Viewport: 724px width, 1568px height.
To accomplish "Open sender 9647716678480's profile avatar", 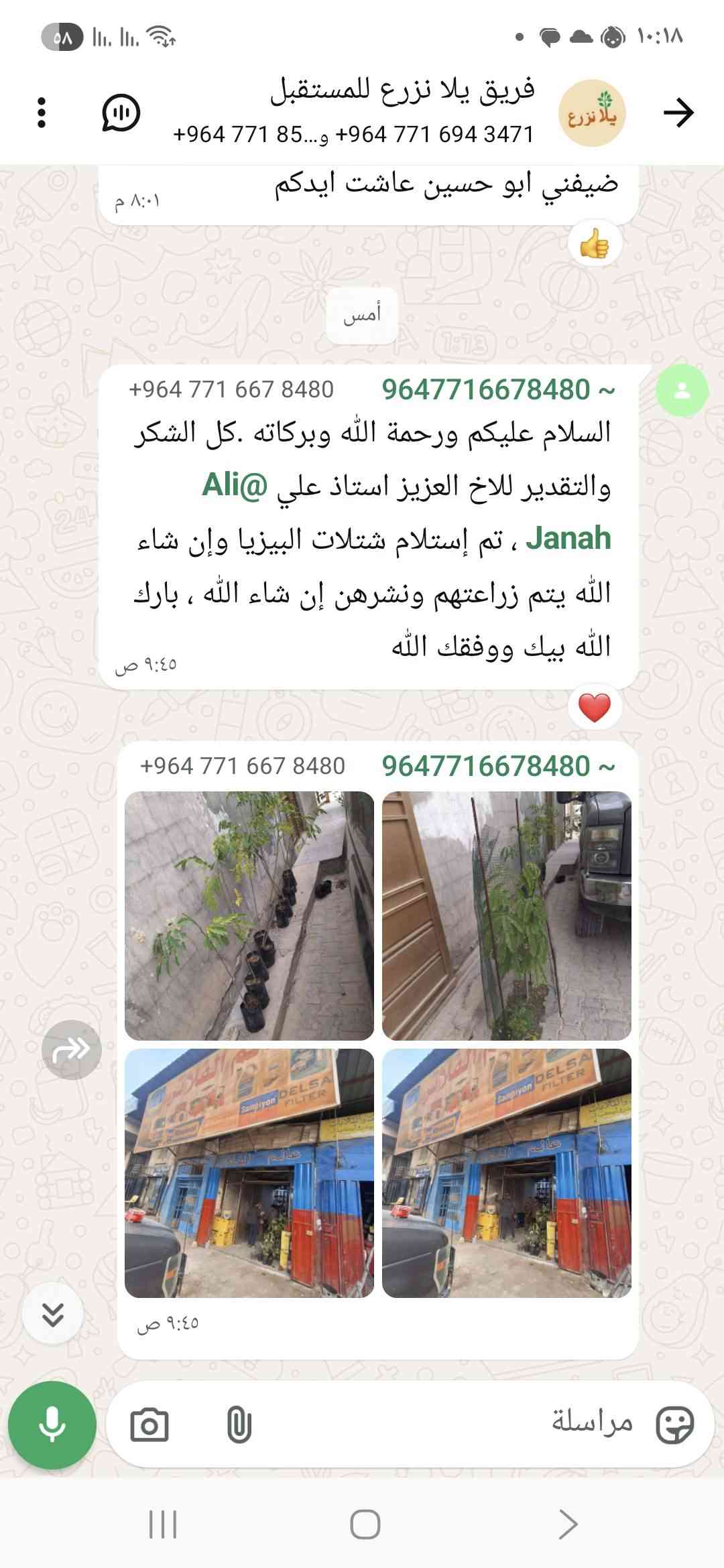I will [682, 391].
